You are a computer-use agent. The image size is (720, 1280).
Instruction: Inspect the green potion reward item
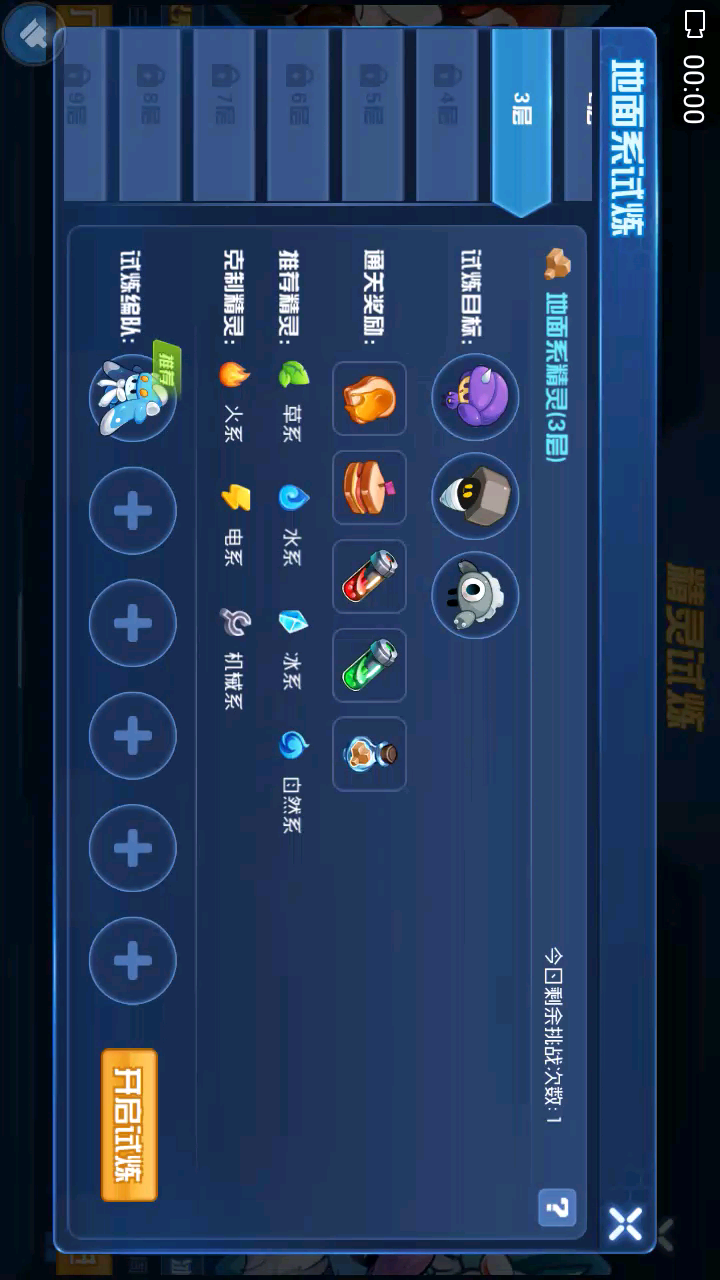tap(369, 665)
